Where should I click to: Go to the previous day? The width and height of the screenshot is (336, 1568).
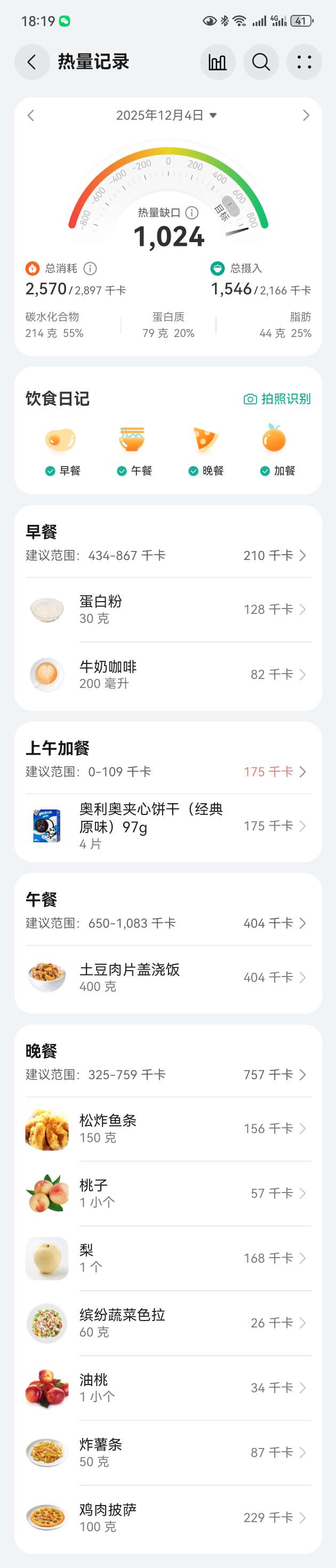click(31, 116)
